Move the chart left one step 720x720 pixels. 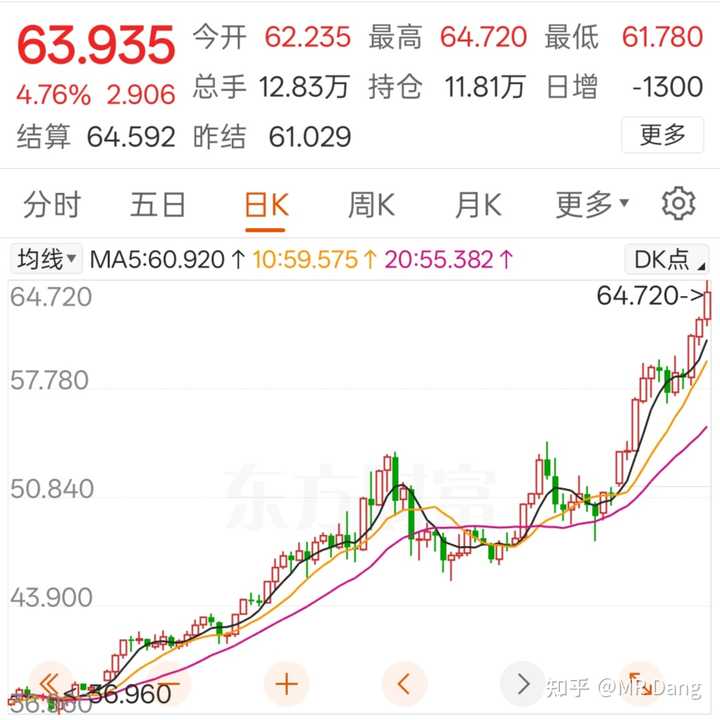[405, 685]
